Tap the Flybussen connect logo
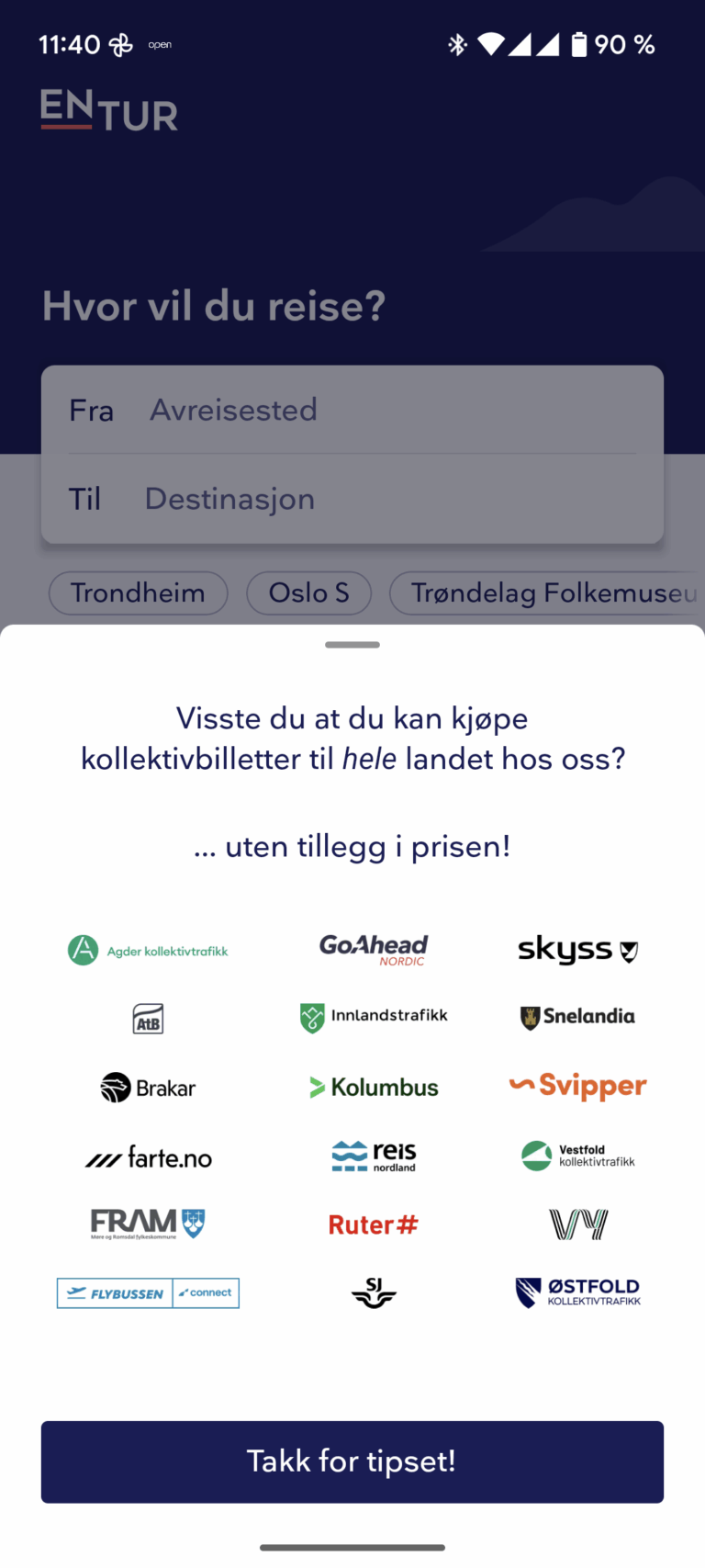The image size is (705, 1568). (x=148, y=1292)
